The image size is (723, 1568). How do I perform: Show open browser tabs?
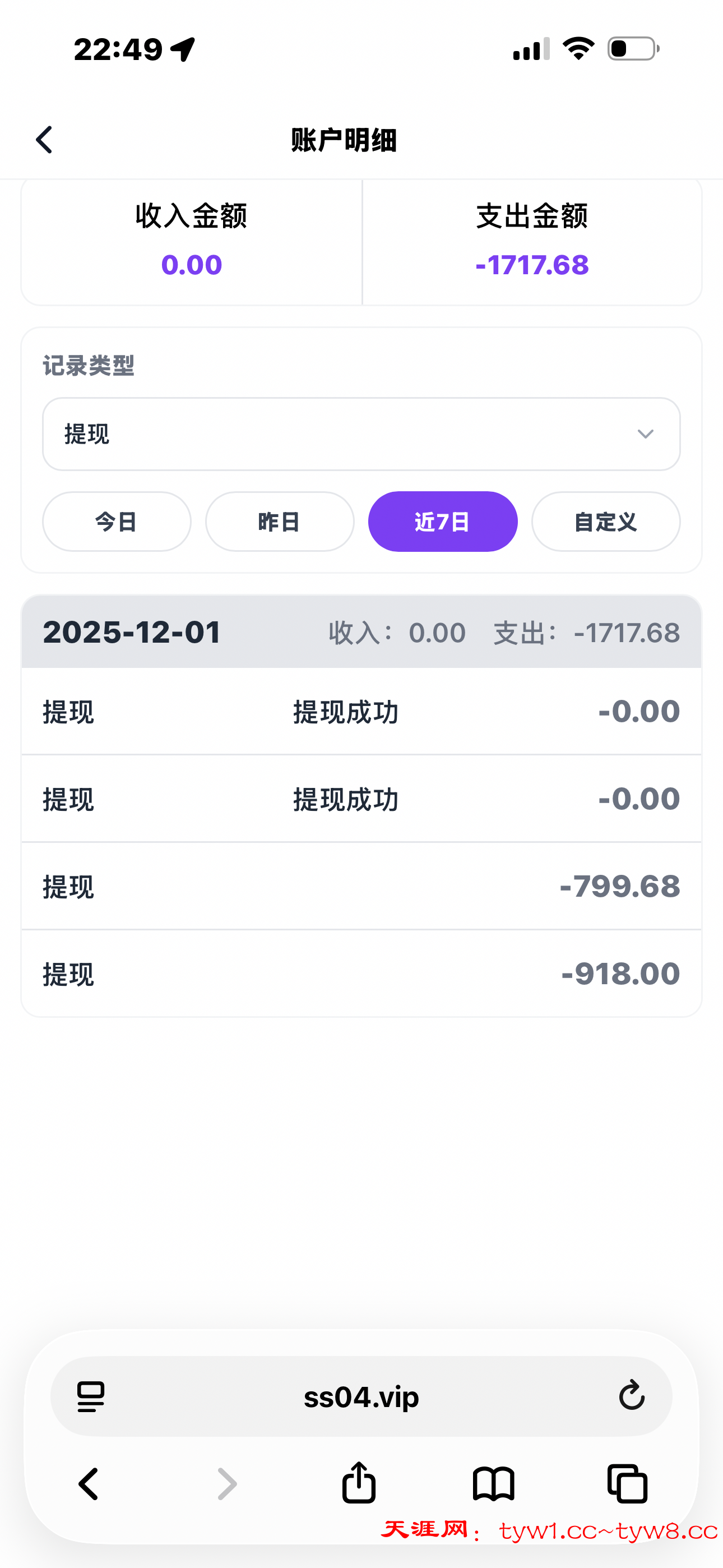628,1483
